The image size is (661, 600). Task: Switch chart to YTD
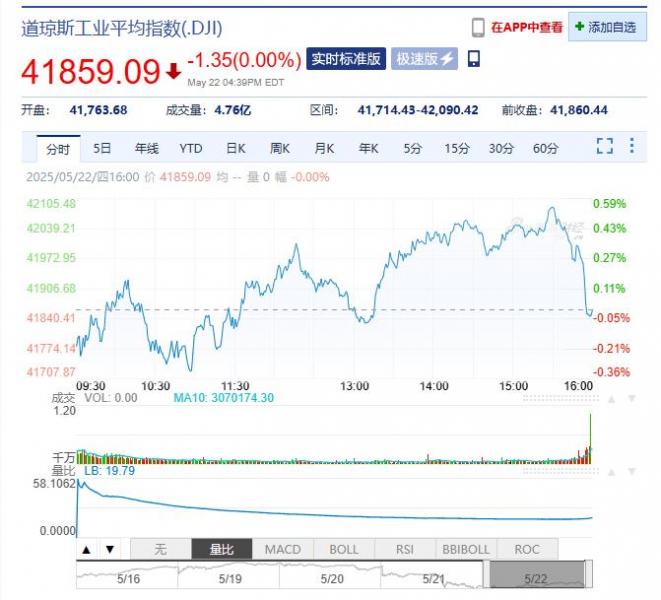tap(191, 148)
